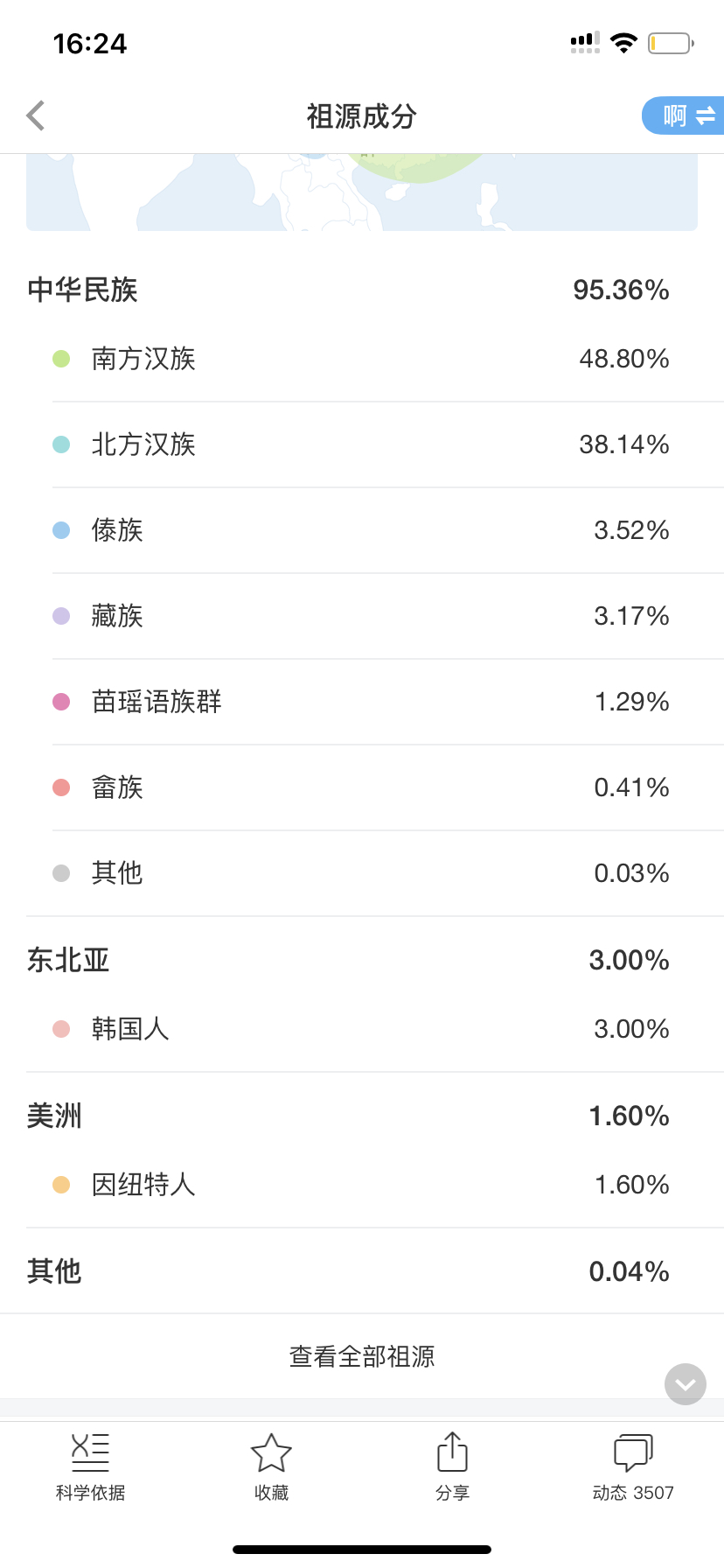The width and height of the screenshot is (724, 1568).
Task: Open the 查看全部祖源 link
Action: [362, 1356]
